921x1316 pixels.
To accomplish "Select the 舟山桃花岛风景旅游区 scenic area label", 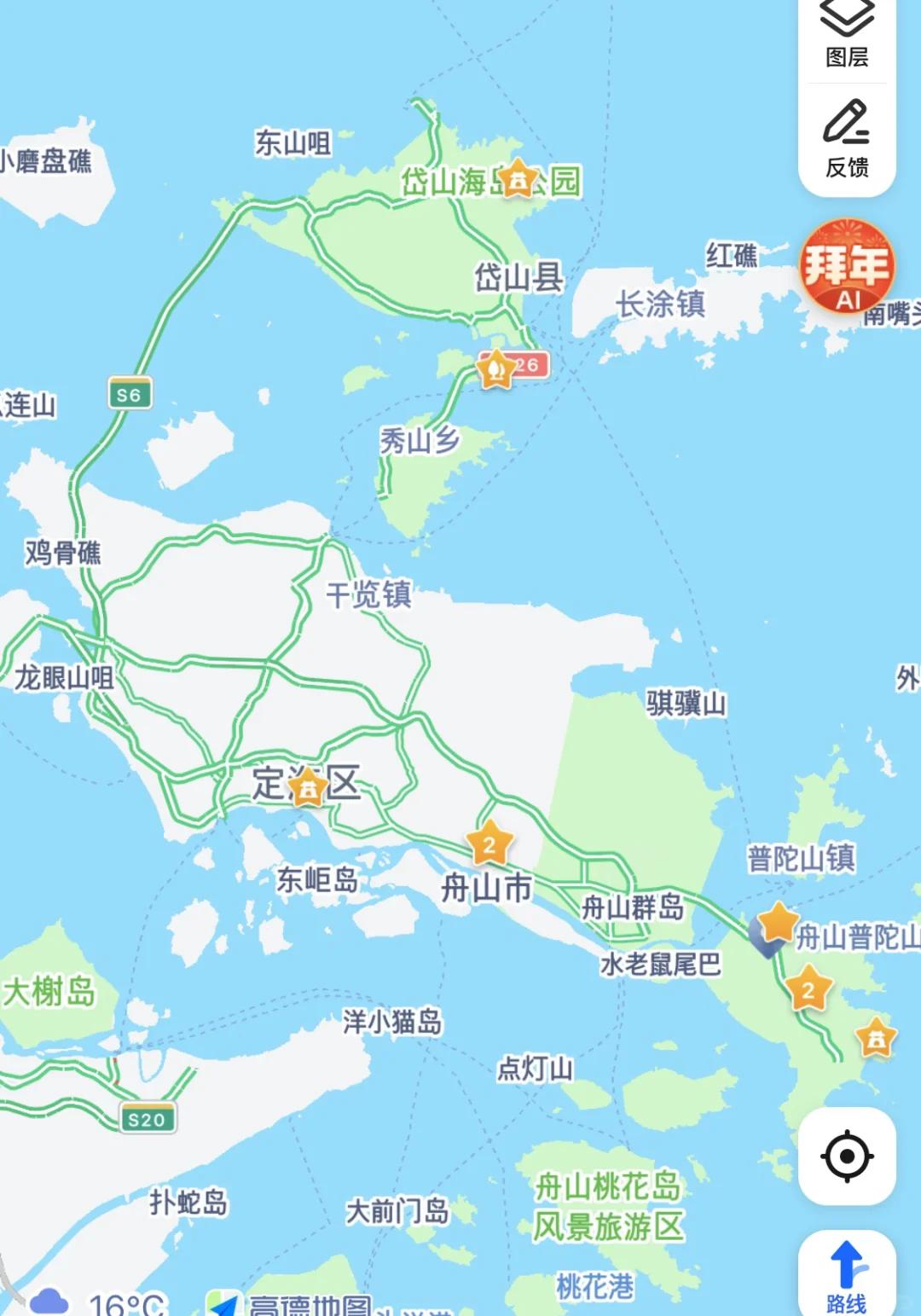I will click(605, 1203).
